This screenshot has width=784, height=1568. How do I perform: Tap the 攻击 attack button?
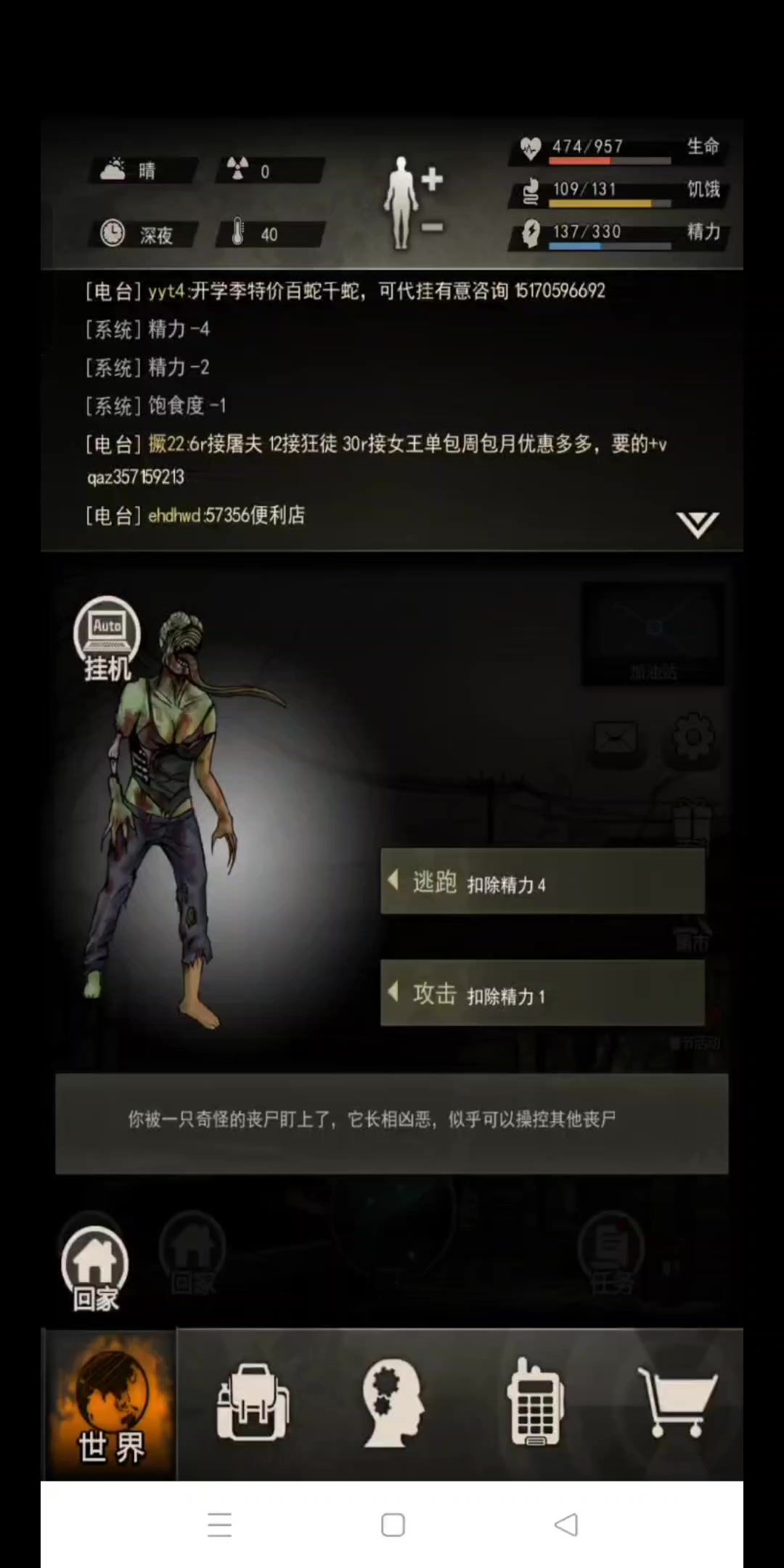click(x=542, y=993)
